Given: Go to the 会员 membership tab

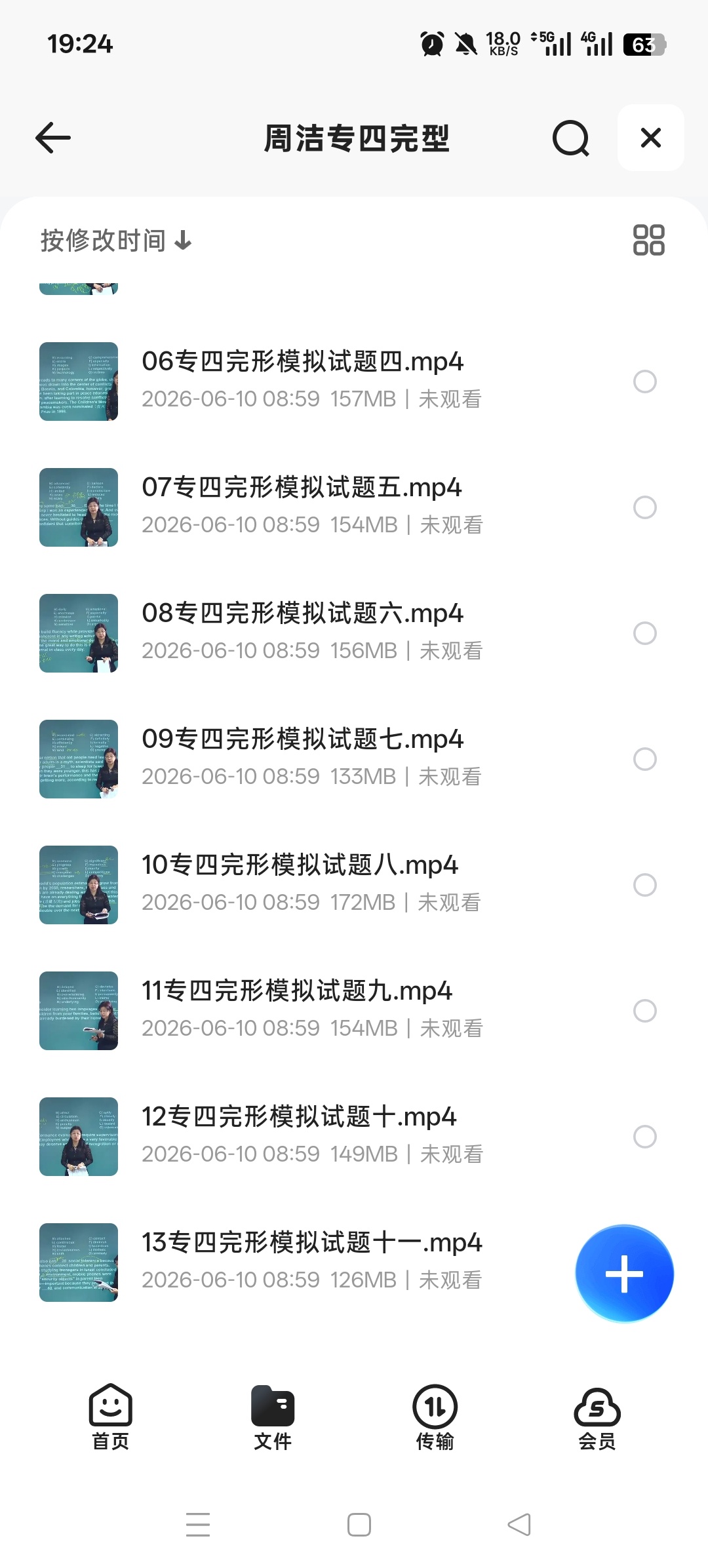Looking at the screenshot, I should tap(597, 1417).
